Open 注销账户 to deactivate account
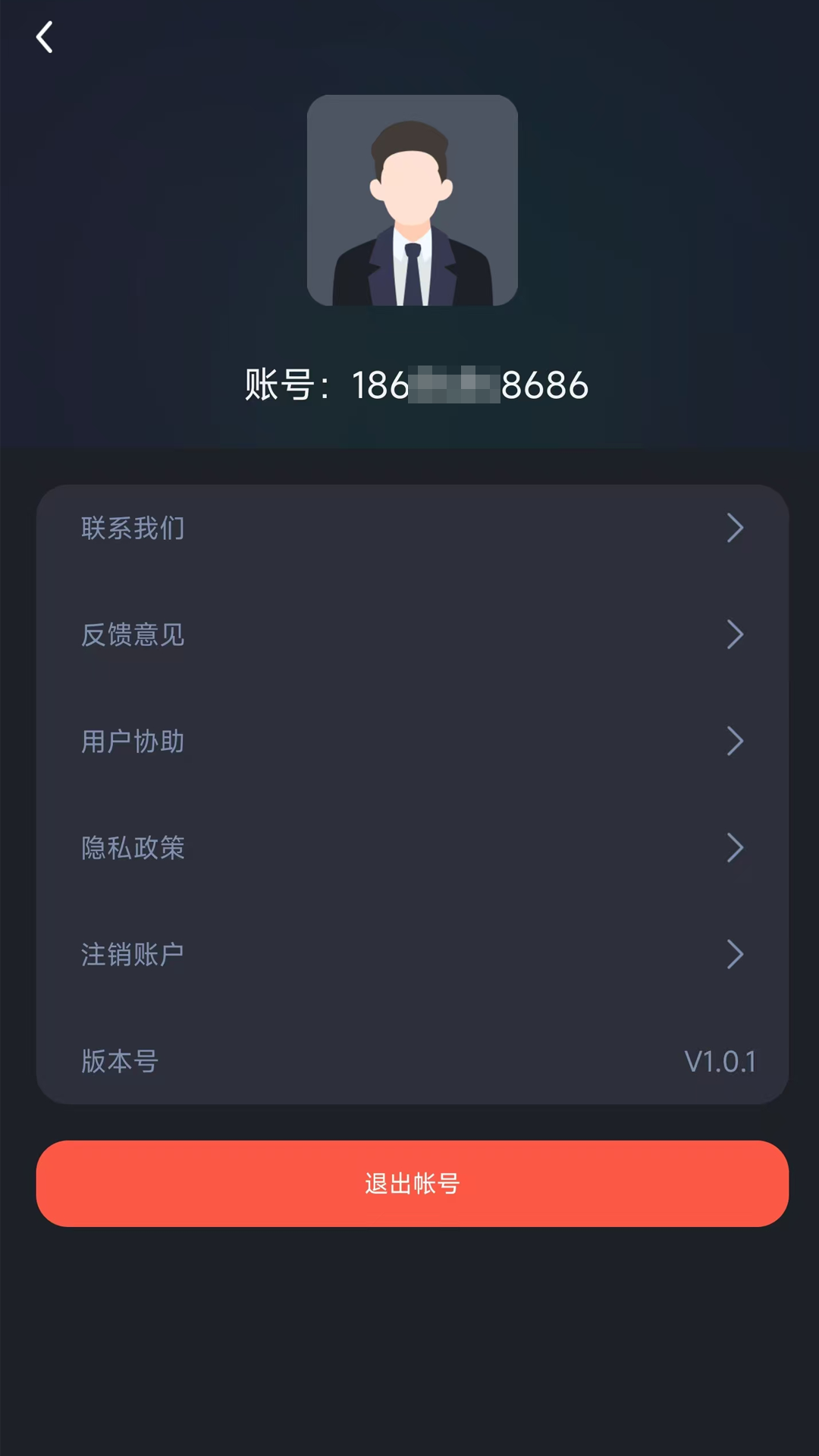Image resolution: width=819 pixels, height=1456 pixels. [x=133, y=955]
